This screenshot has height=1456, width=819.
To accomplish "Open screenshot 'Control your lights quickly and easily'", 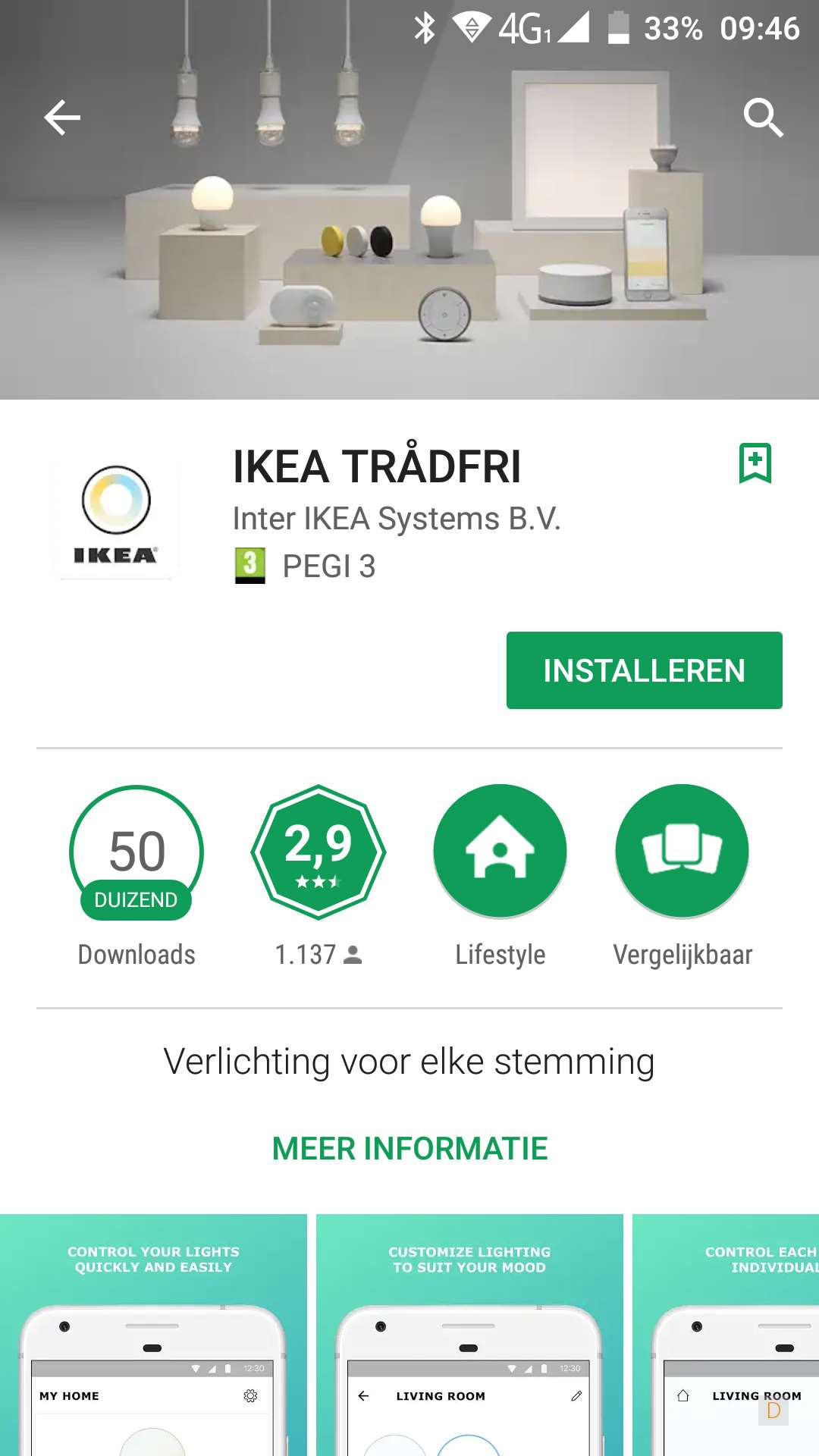I will click(x=153, y=1335).
